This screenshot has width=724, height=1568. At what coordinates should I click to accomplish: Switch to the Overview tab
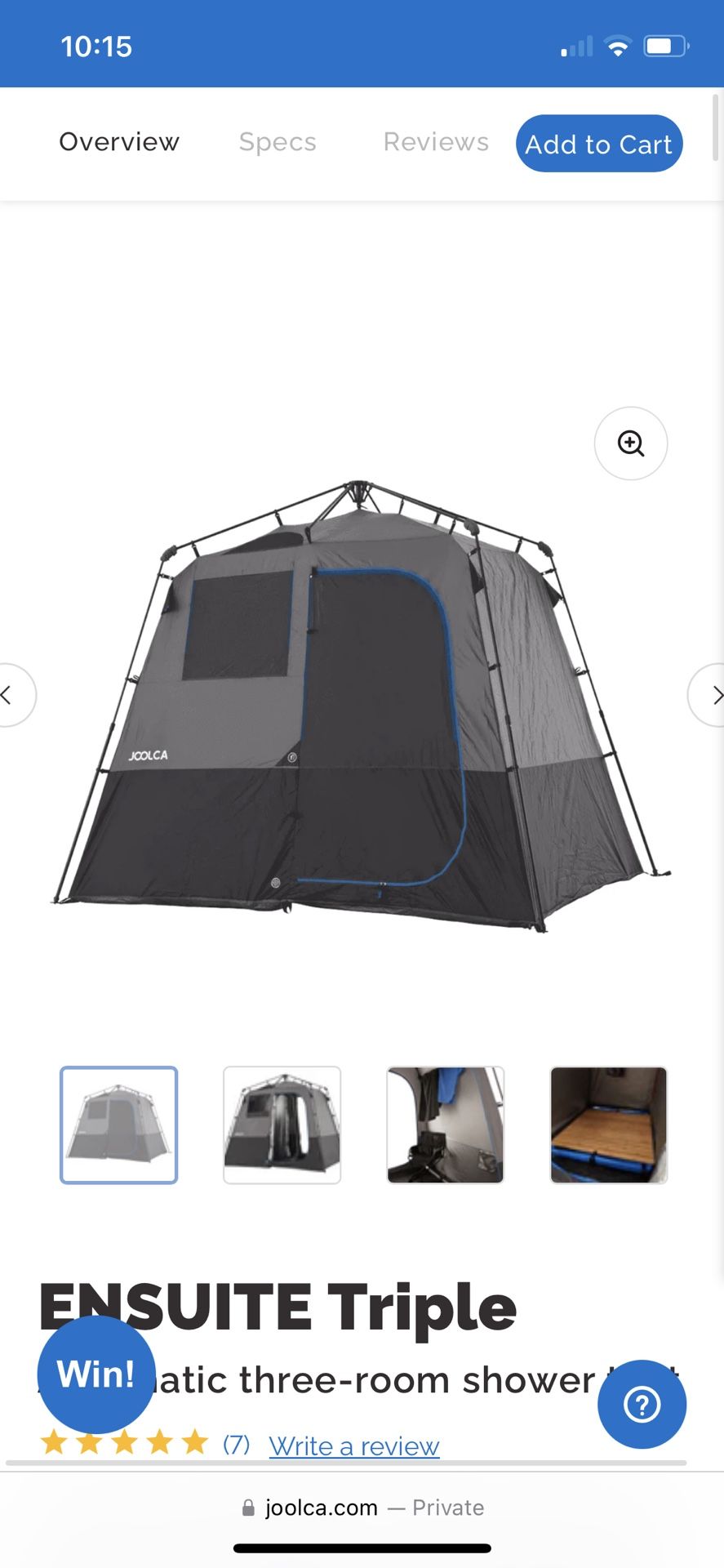click(x=119, y=142)
